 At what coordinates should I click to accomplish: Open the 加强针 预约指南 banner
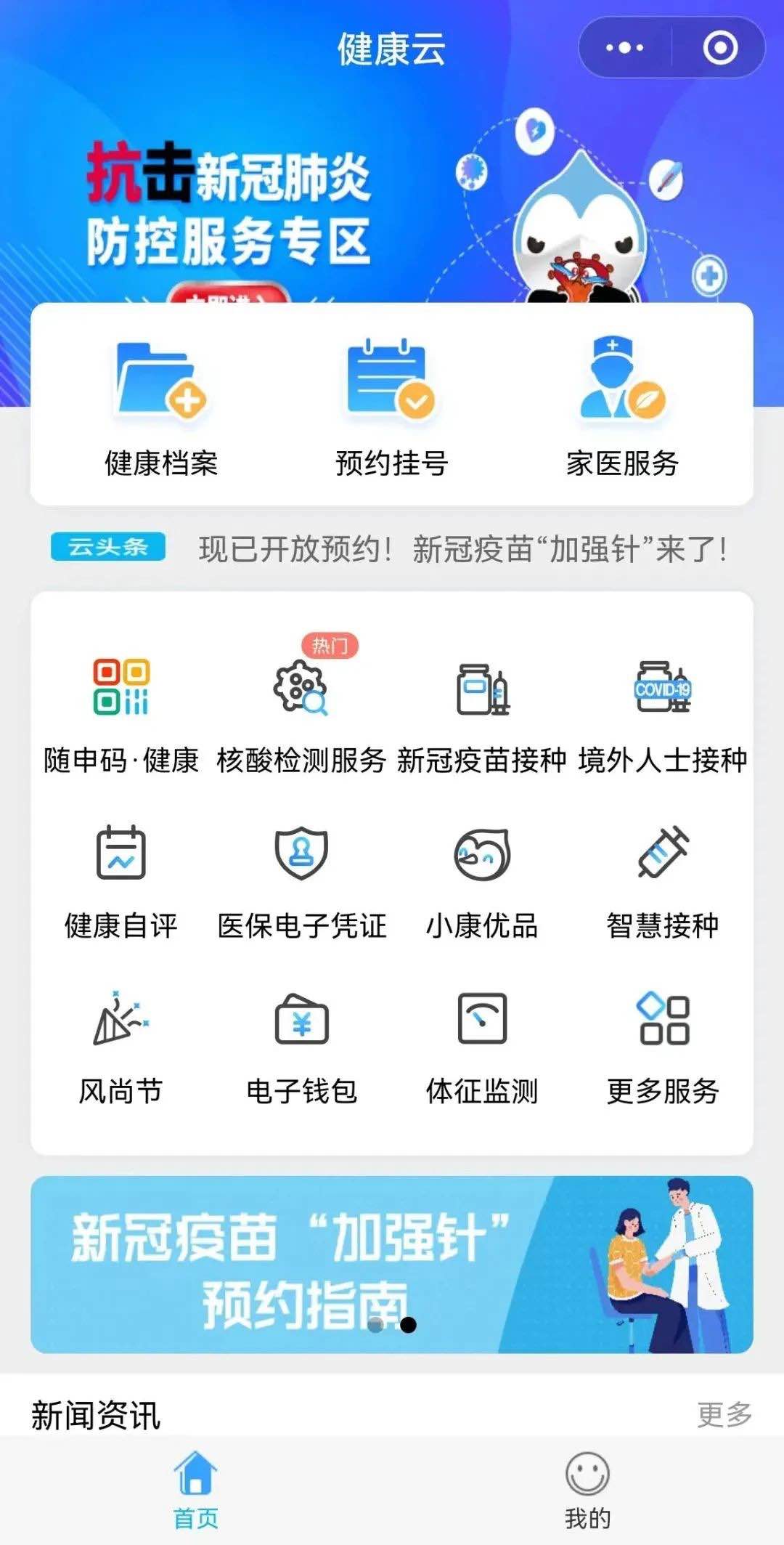point(392,1264)
